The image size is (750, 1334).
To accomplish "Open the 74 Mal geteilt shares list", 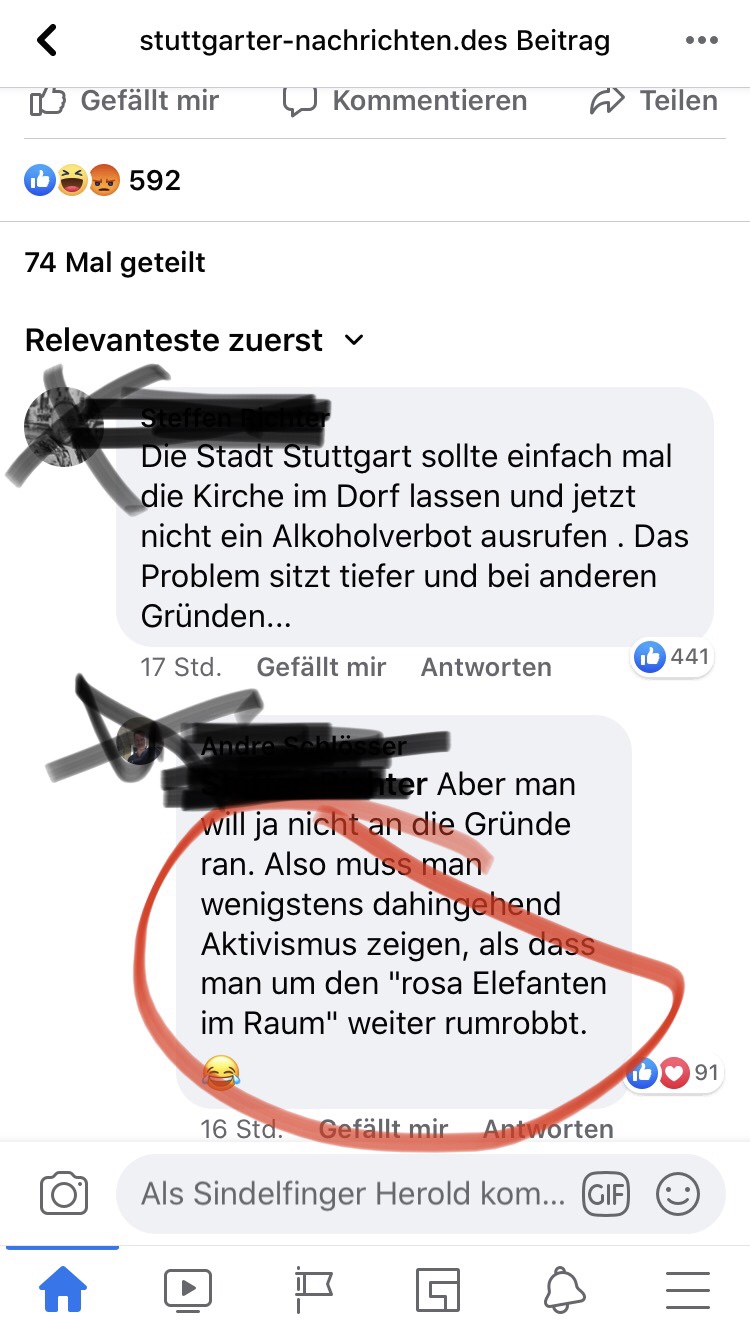I will tap(115, 263).
